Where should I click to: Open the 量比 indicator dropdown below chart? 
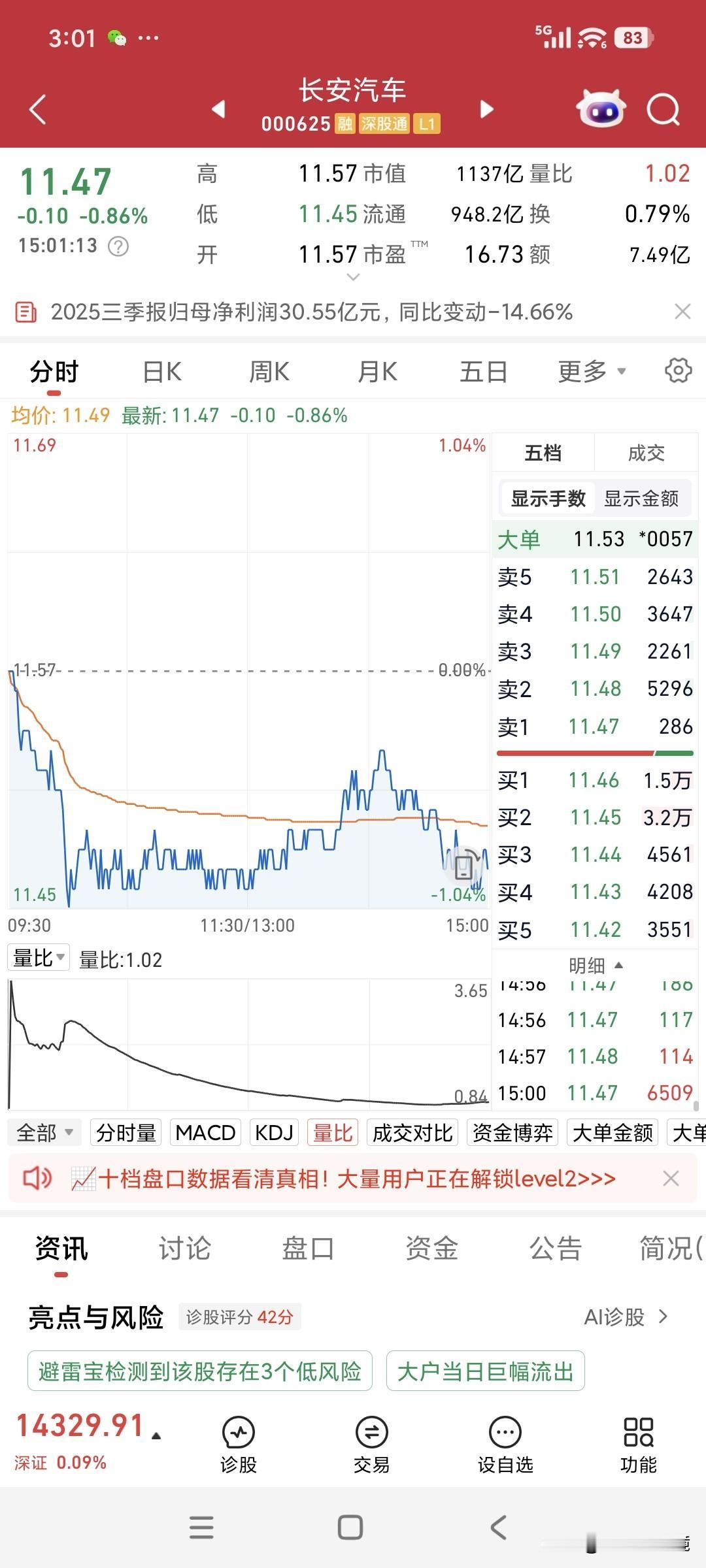[x=37, y=957]
